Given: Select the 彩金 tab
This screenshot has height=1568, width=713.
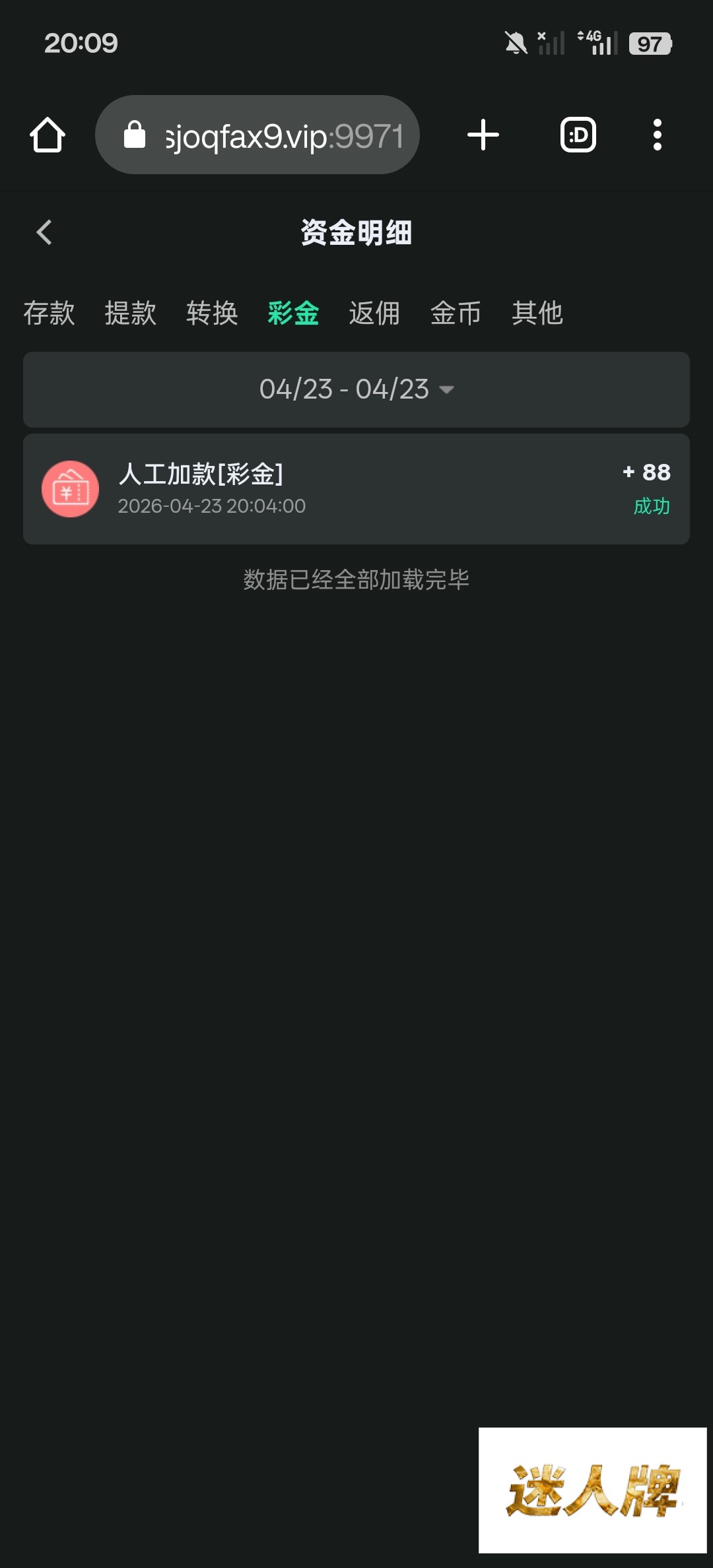Looking at the screenshot, I should [x=293, y=313].
